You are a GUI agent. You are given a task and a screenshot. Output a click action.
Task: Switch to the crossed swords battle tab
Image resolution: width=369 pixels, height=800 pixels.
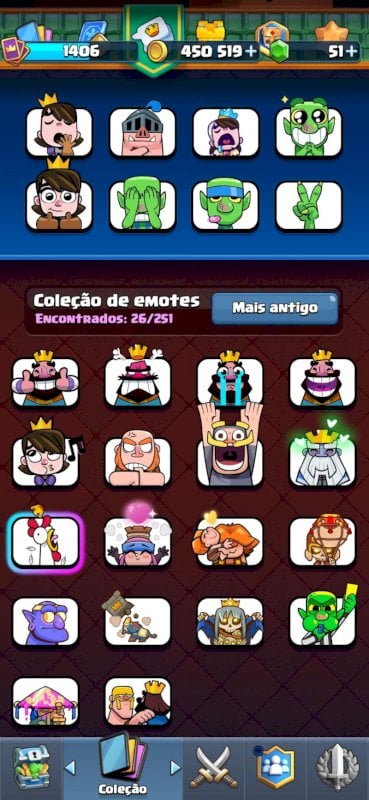tap(214, 769)
